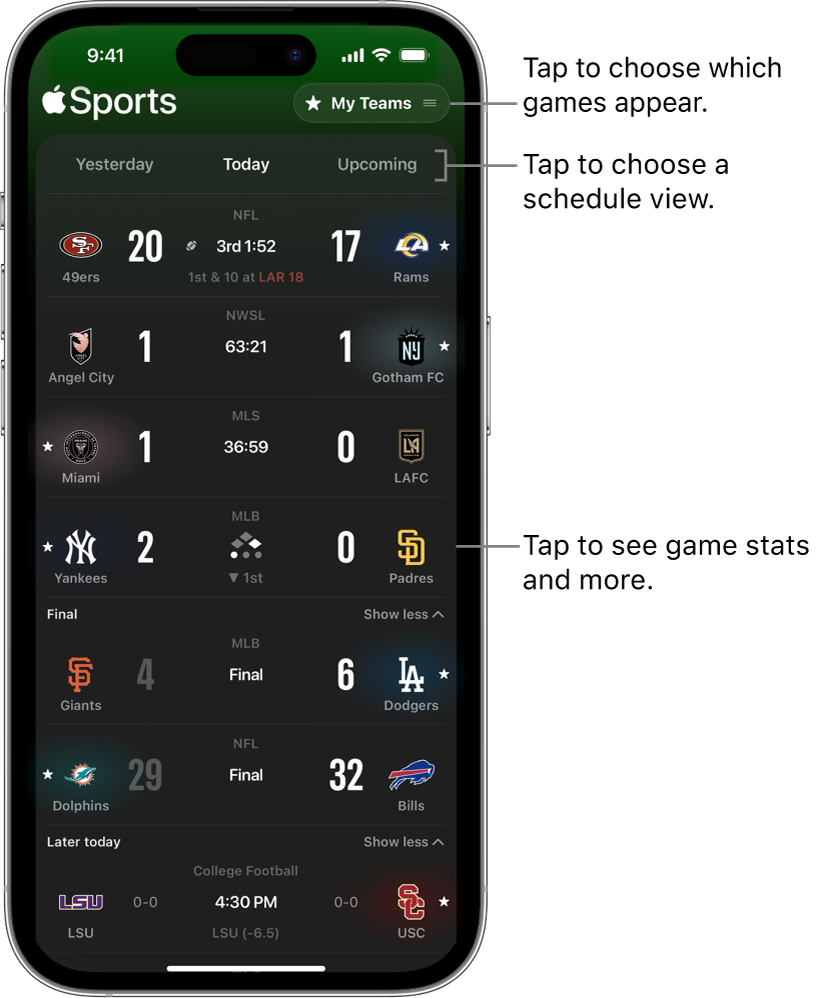The height and width of the screenshot is (998, 834).
Task: Open the LSU vs USC game
Action: click(246, 903)
